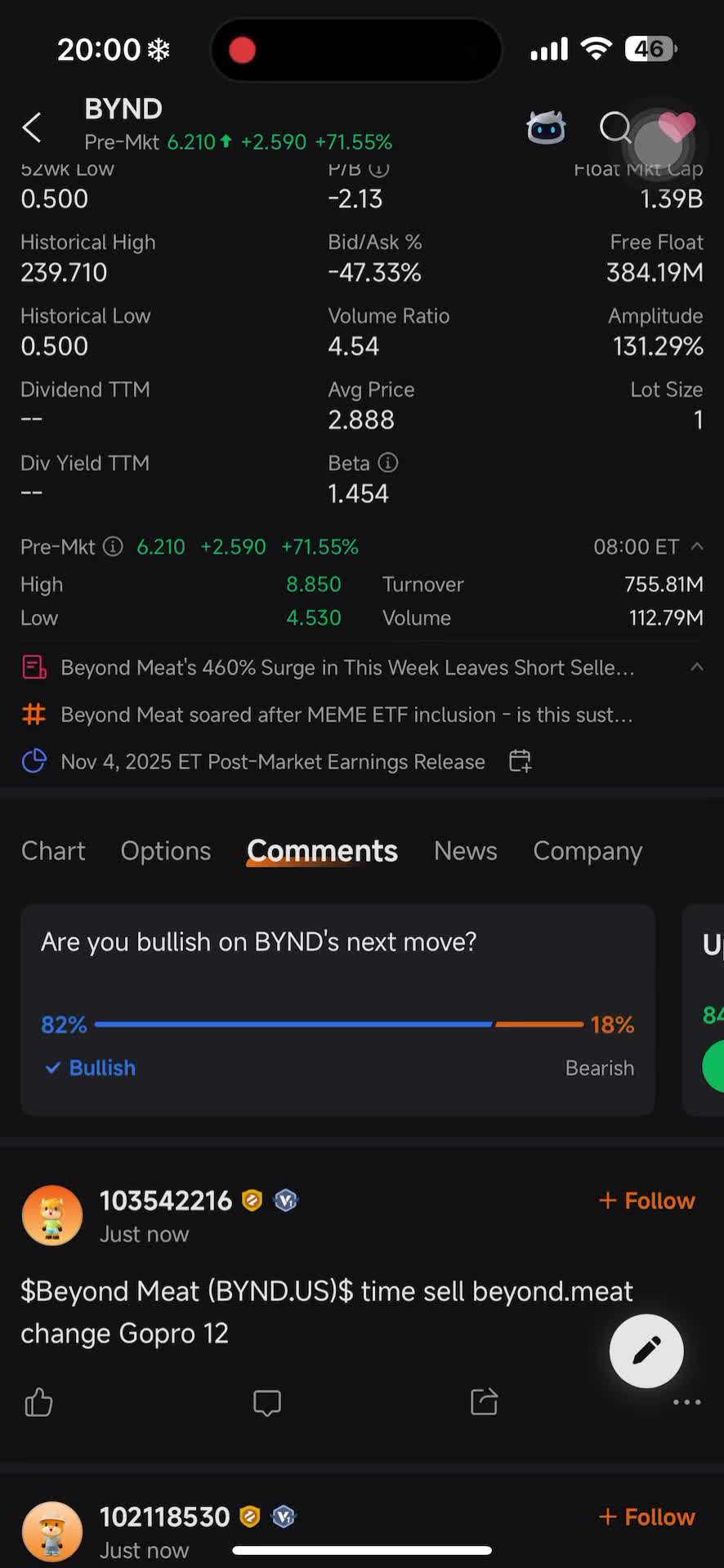
Task: Collapse the Pre-Mkt details chevron
Action: click(x=697, y=546)
